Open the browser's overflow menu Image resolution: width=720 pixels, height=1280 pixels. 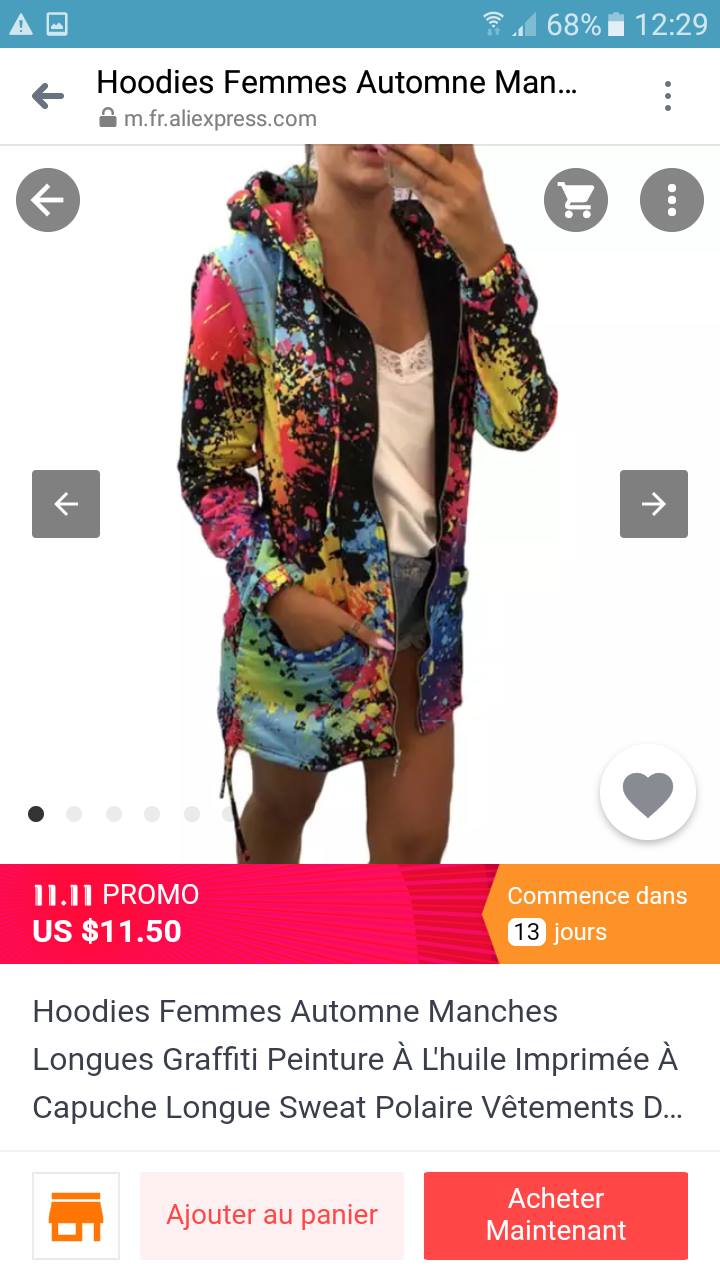667,97
